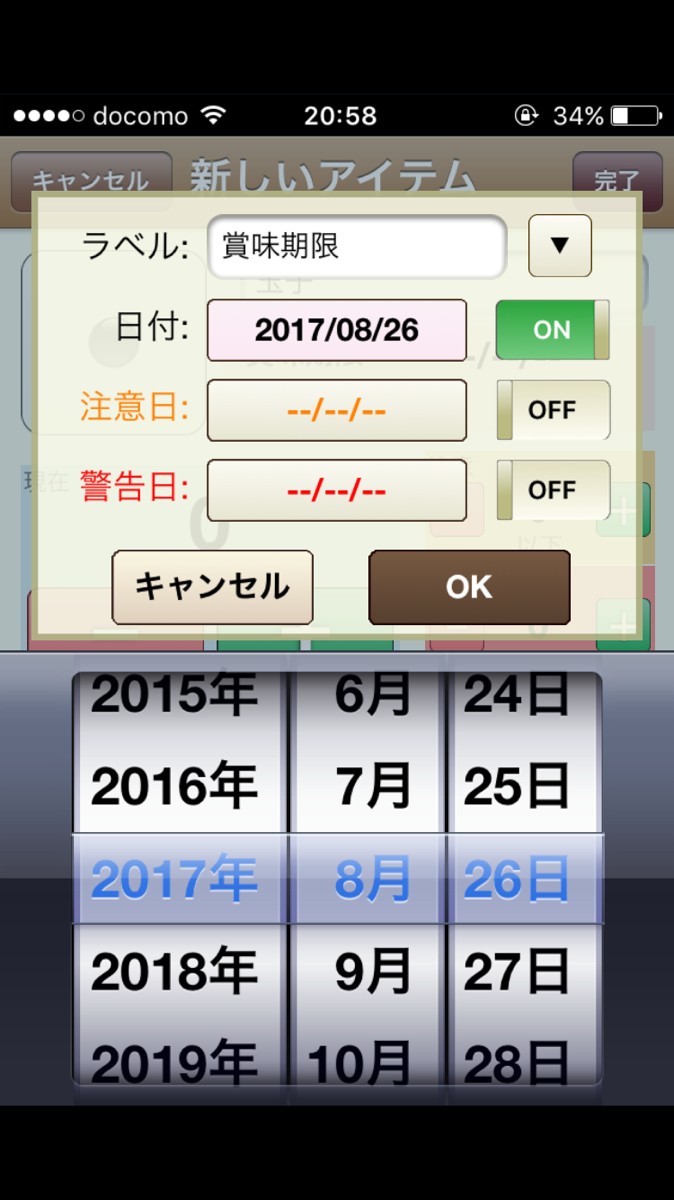Tap the dialog's キャンセル button

click(212, 587)
